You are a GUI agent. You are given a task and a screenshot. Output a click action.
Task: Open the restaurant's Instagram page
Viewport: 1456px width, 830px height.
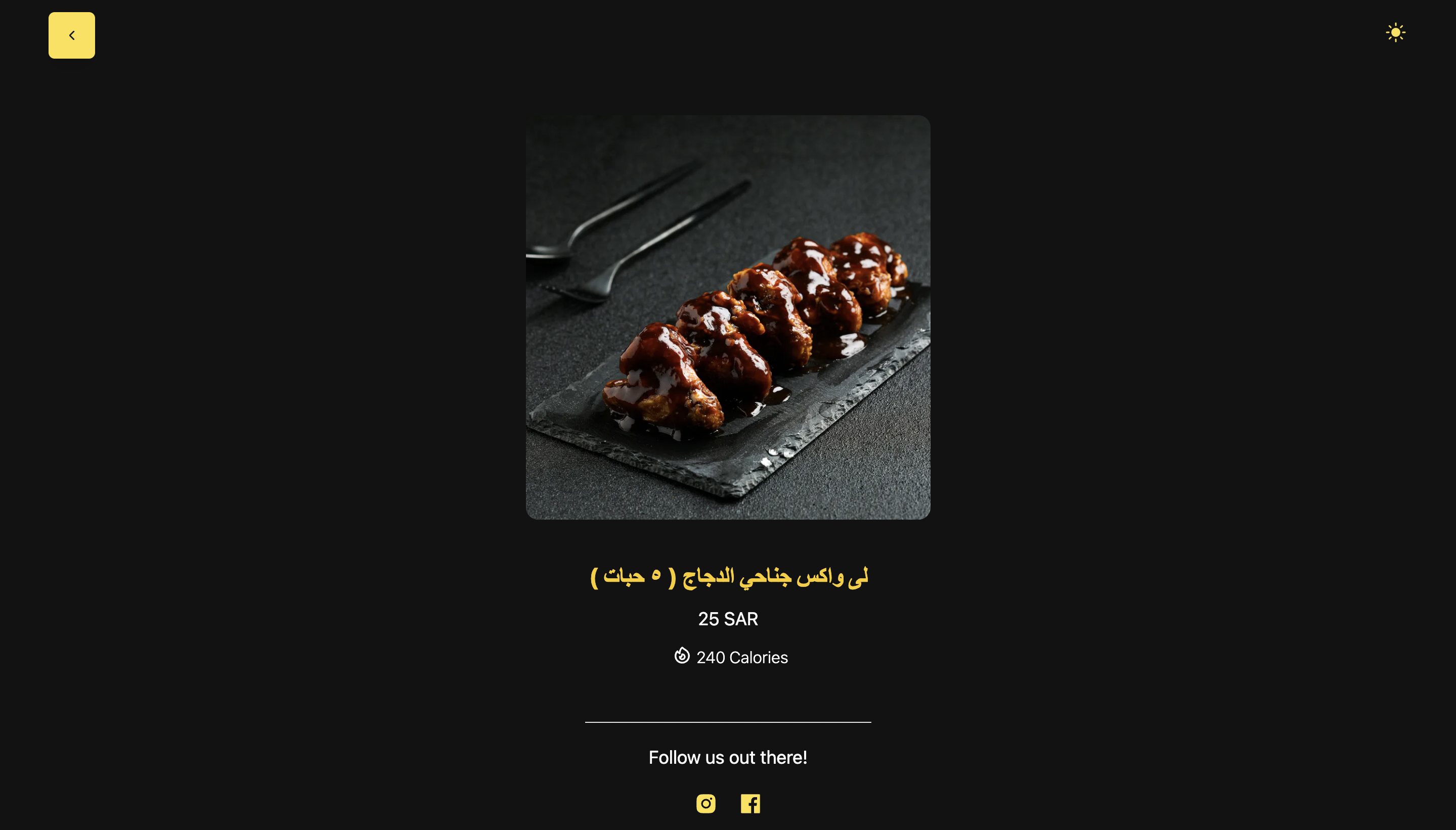pos(705,803)
